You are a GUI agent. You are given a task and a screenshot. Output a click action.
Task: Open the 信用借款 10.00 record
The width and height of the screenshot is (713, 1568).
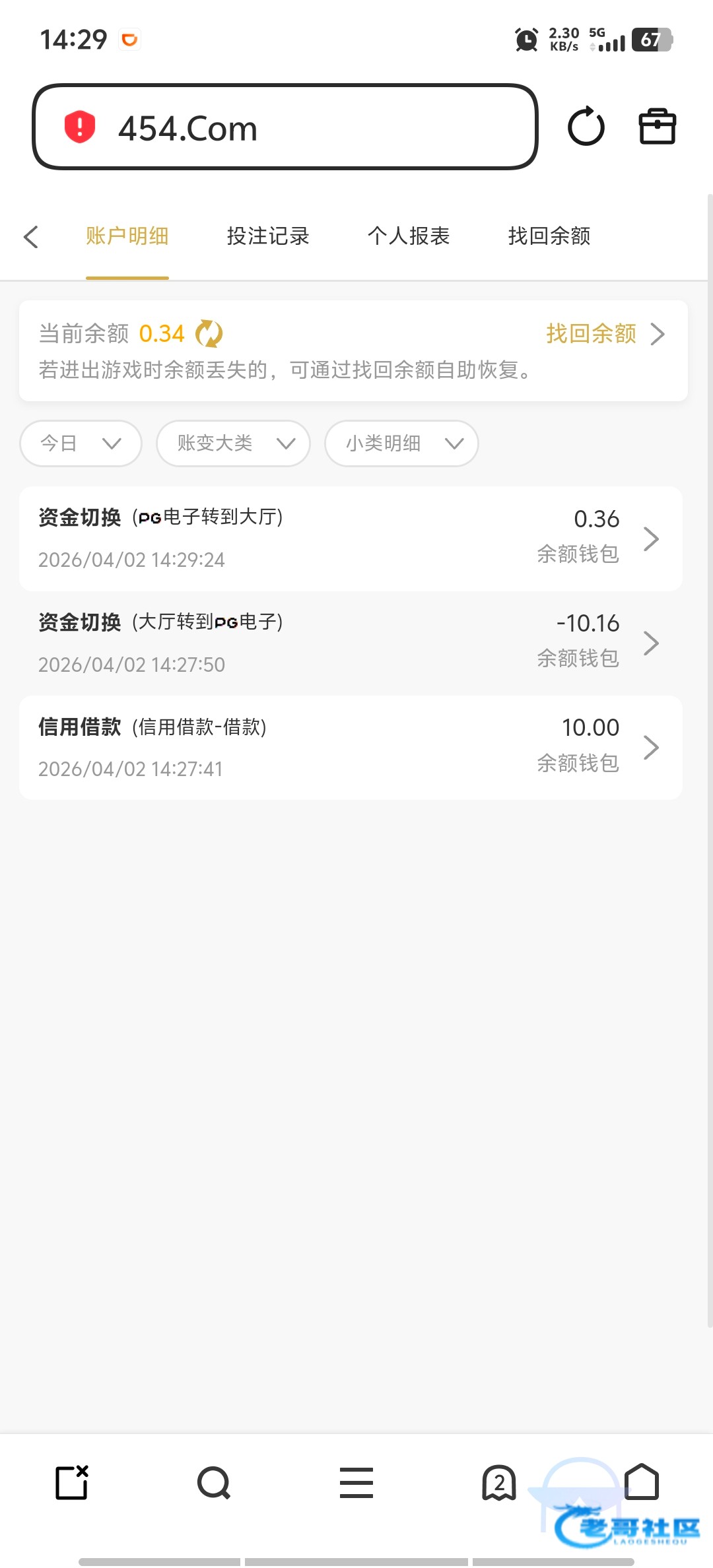pos(351,748)
